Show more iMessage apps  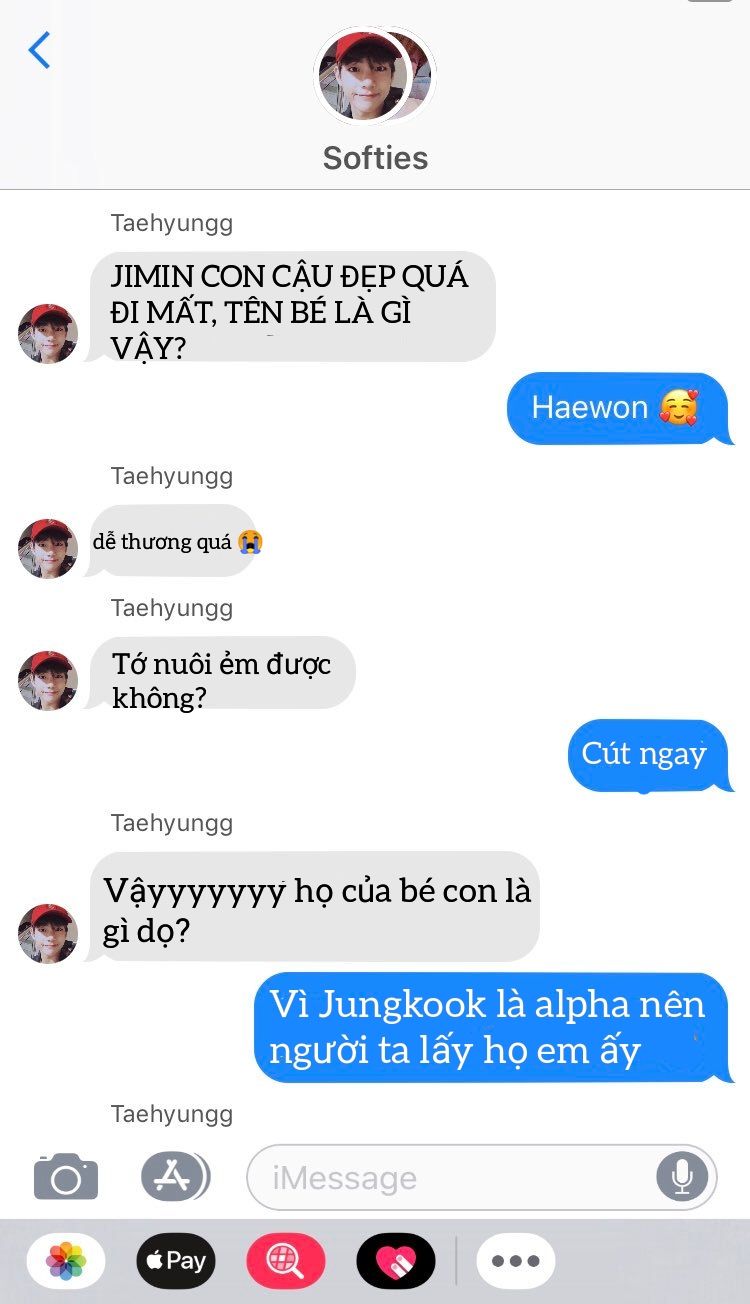coord(515,1261)
